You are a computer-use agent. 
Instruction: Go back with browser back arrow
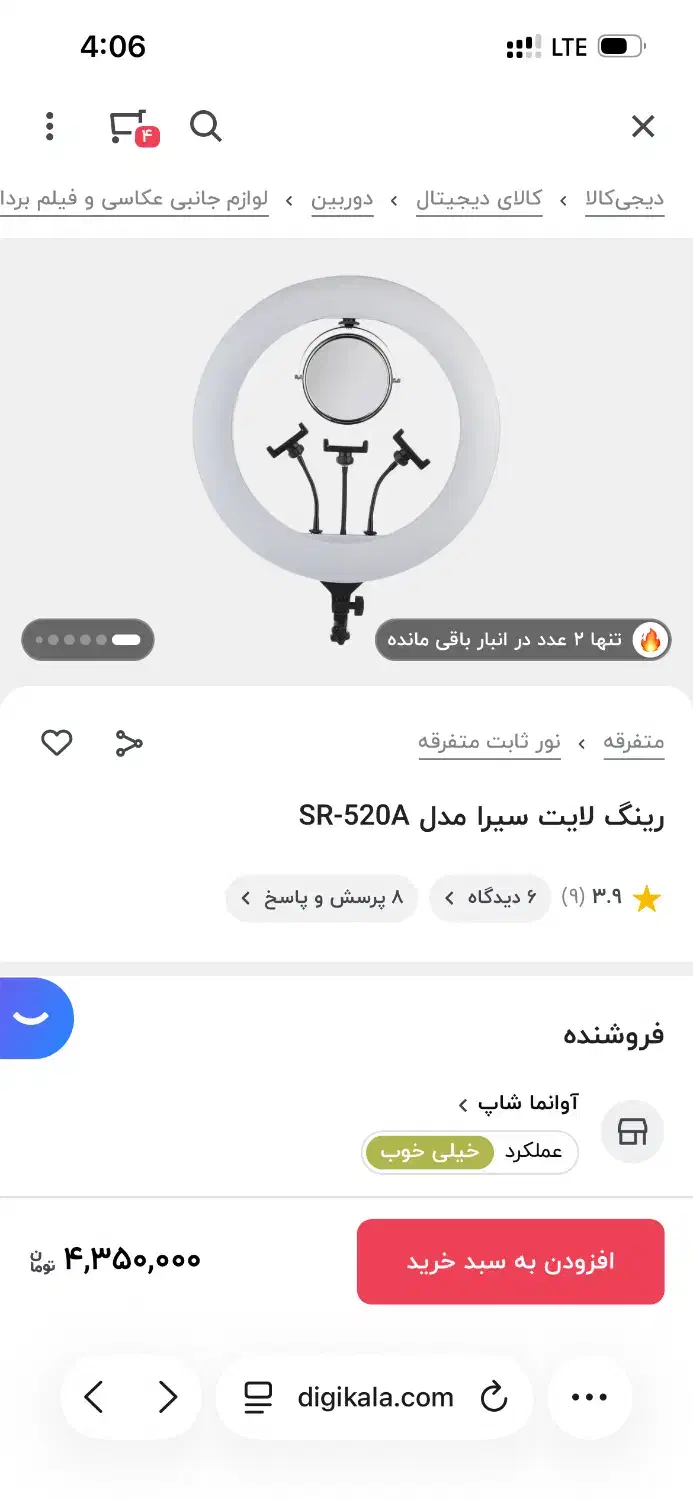(94, 1397)
